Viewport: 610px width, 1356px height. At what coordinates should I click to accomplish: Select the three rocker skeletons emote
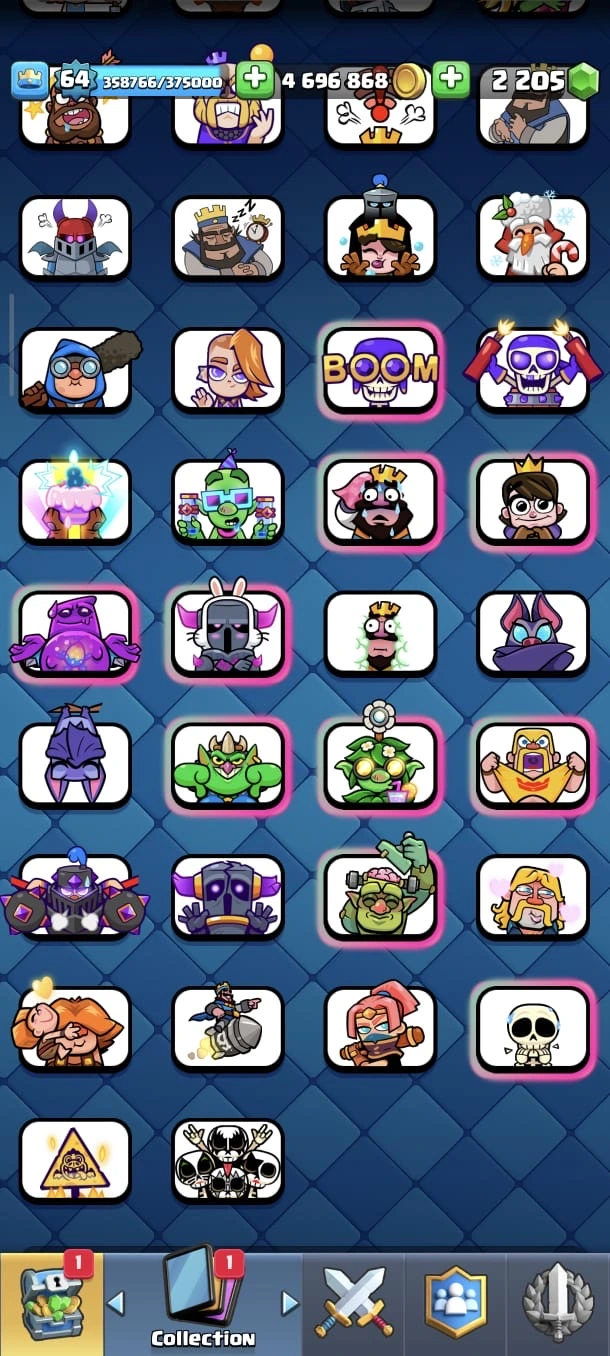(x=228, y=1159)
